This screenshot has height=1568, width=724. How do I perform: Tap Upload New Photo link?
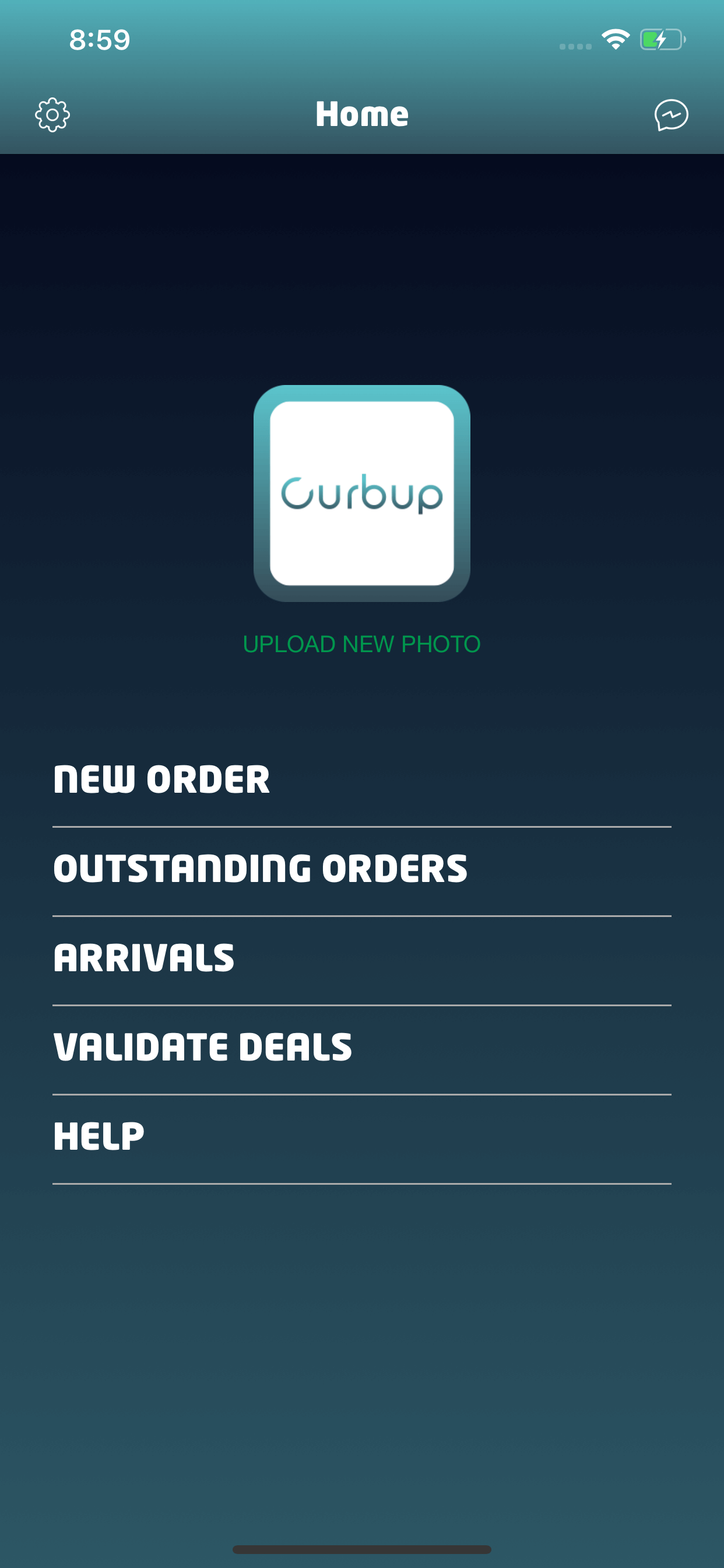point(361,644)
